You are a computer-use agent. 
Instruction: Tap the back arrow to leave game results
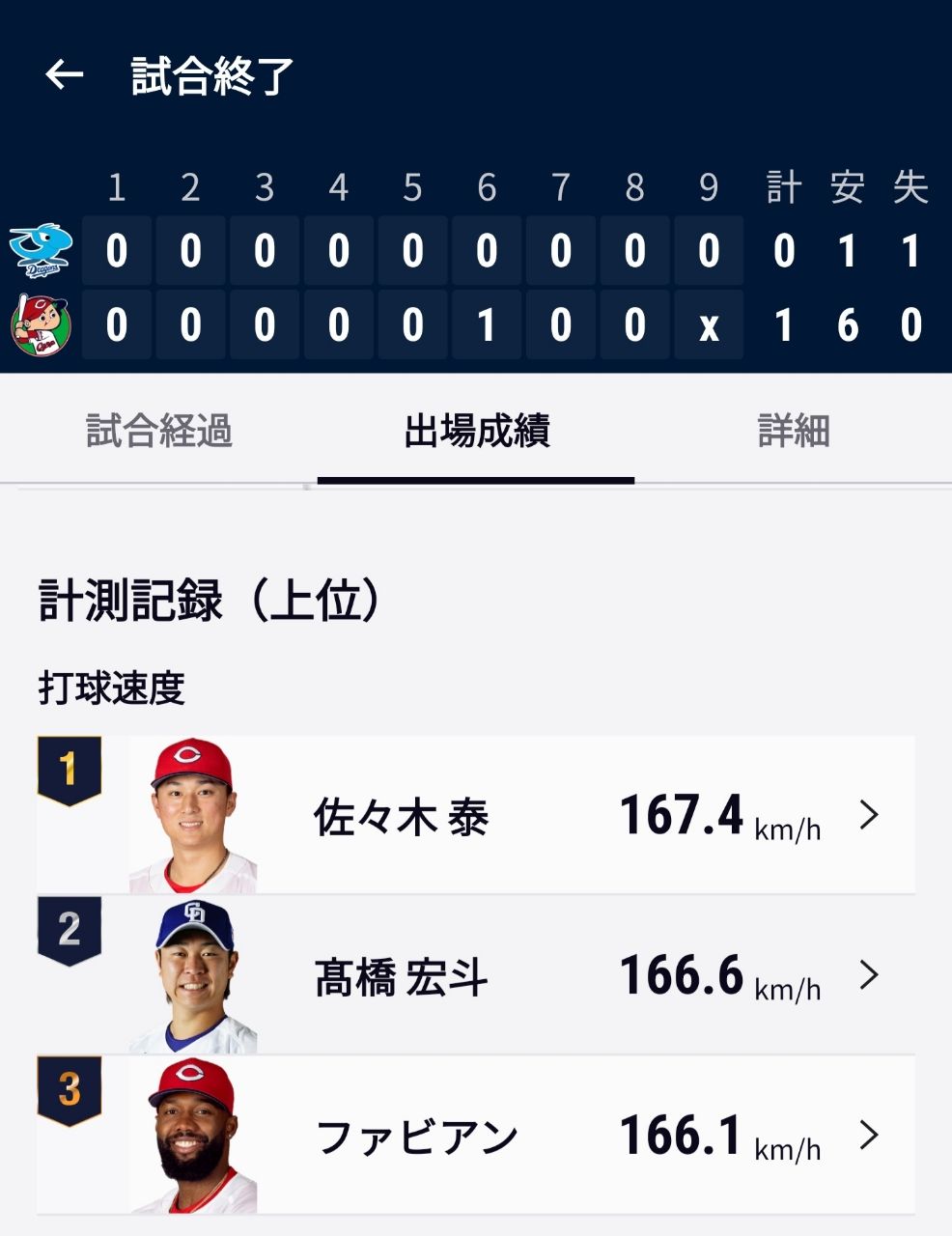pyautogui.click(x=64, y=74)
